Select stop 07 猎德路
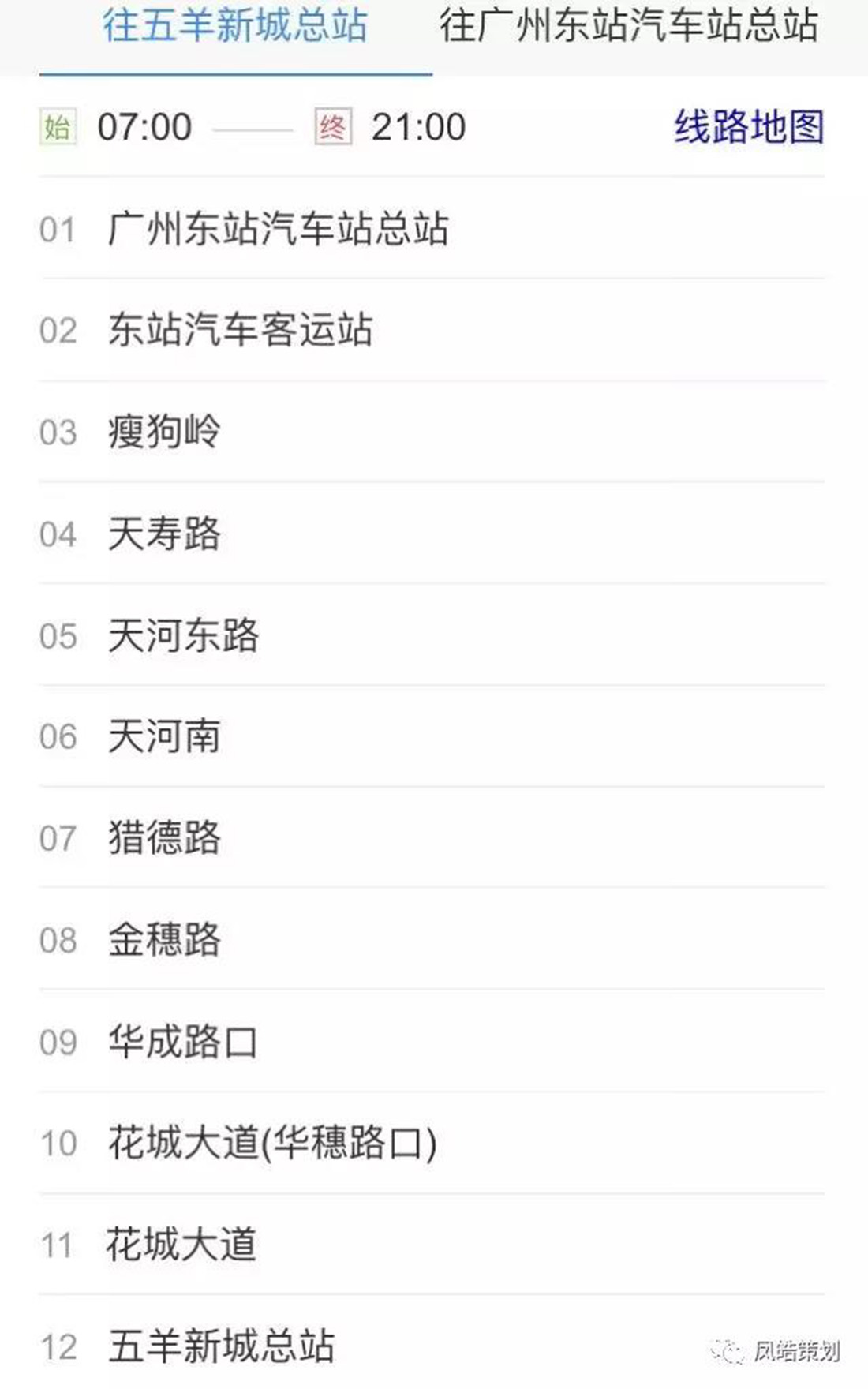Image resolution: width=868 pixels, height=1389 pixels. (432, 837)
